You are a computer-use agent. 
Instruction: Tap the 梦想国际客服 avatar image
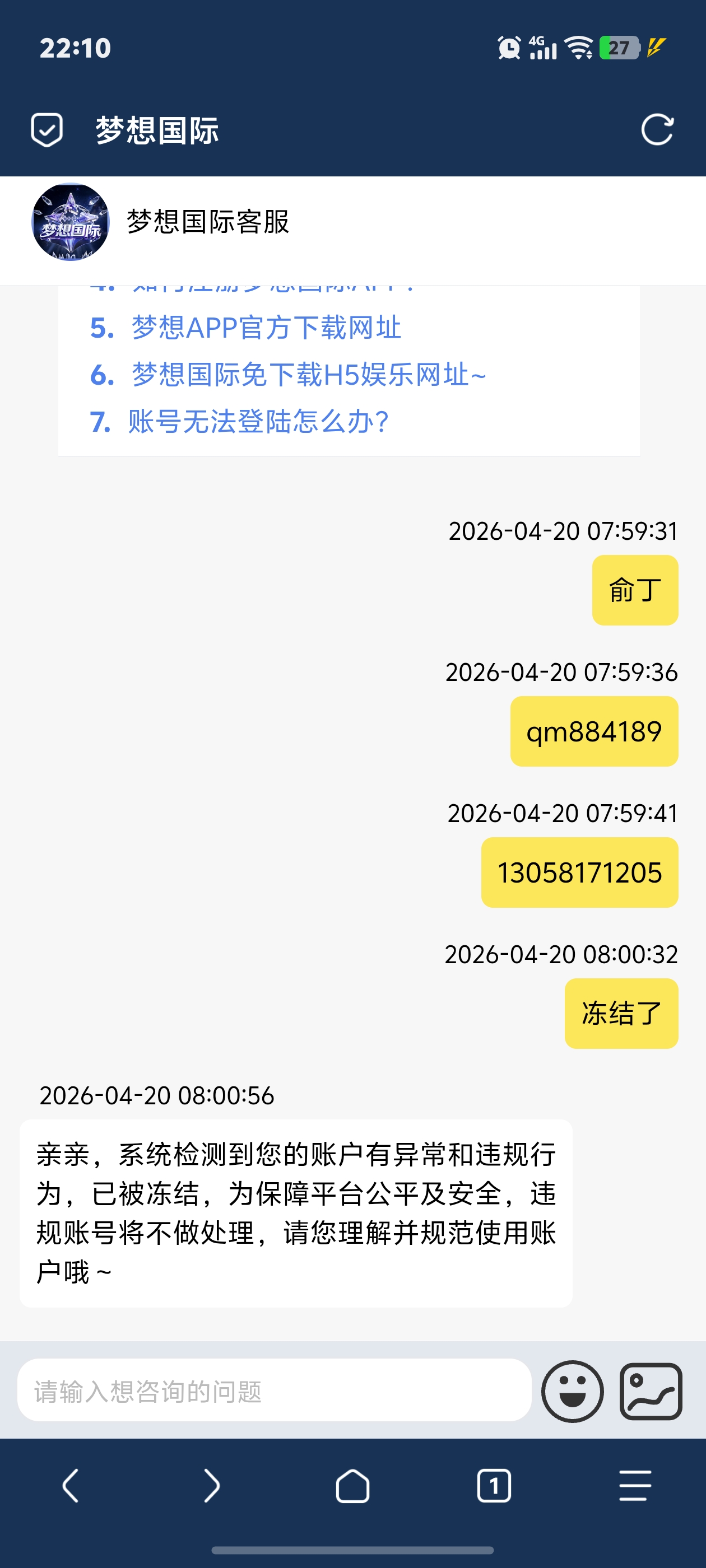click(x=71, y=223)
